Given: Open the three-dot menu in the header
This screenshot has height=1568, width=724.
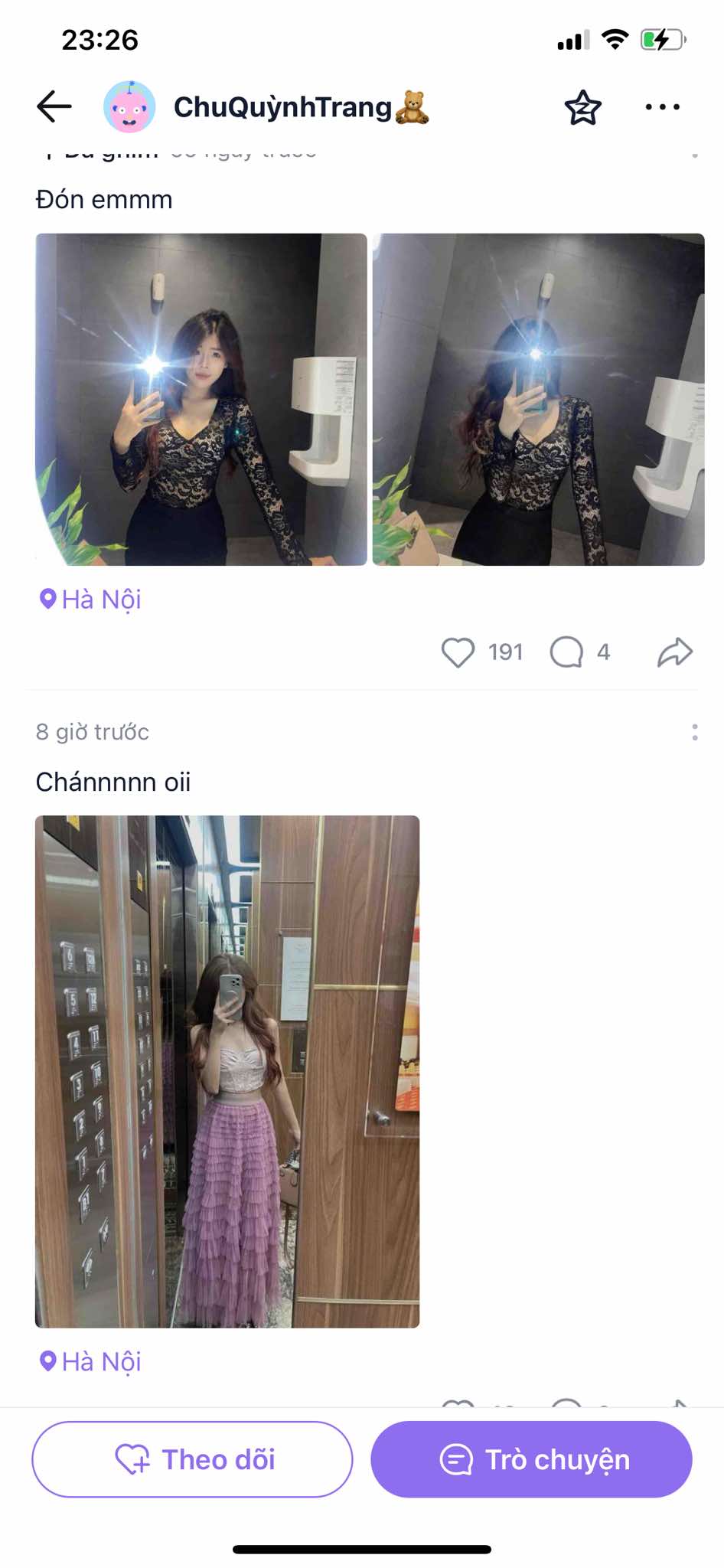Looking at the screenshot, I should (662, 107).
